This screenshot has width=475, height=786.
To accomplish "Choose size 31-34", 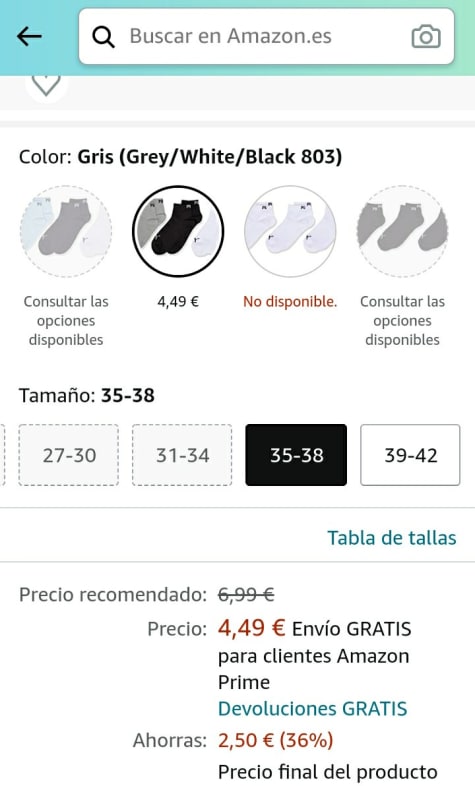I will (182, 455).
